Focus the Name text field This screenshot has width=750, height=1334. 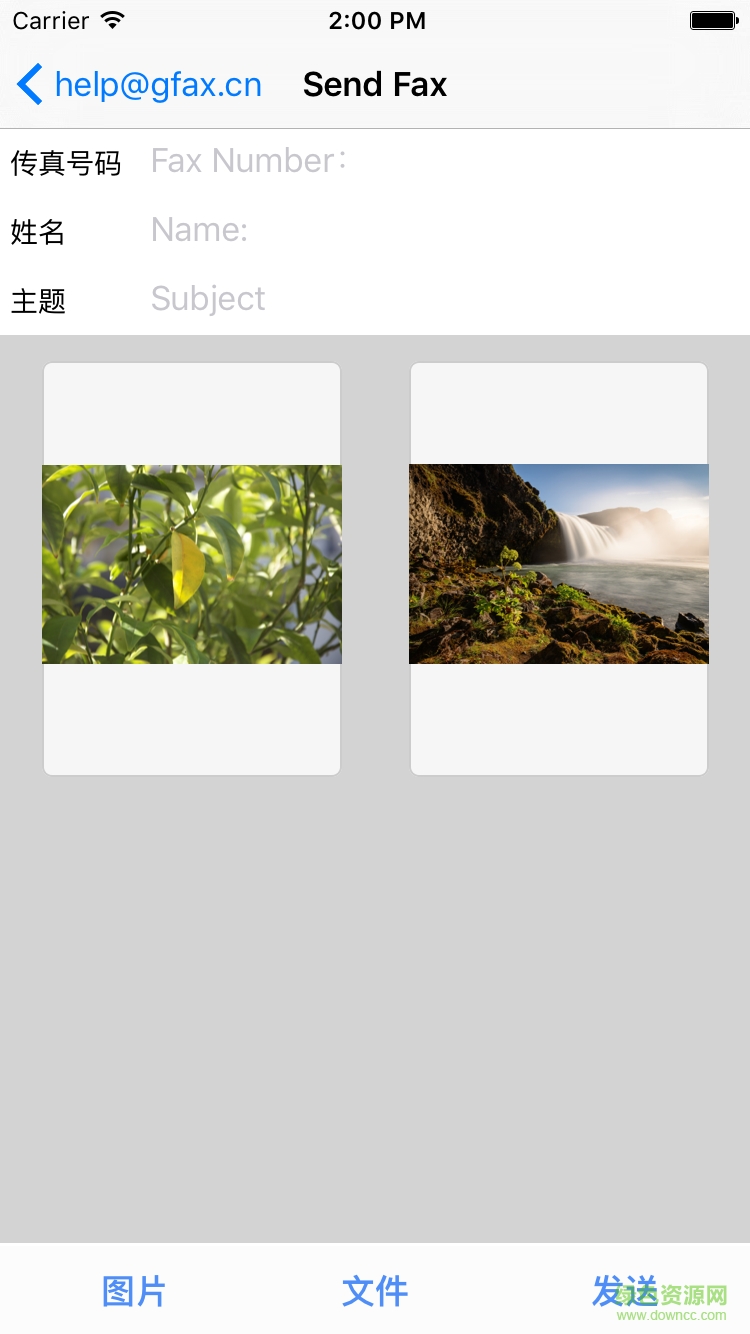tap(440, 231)
